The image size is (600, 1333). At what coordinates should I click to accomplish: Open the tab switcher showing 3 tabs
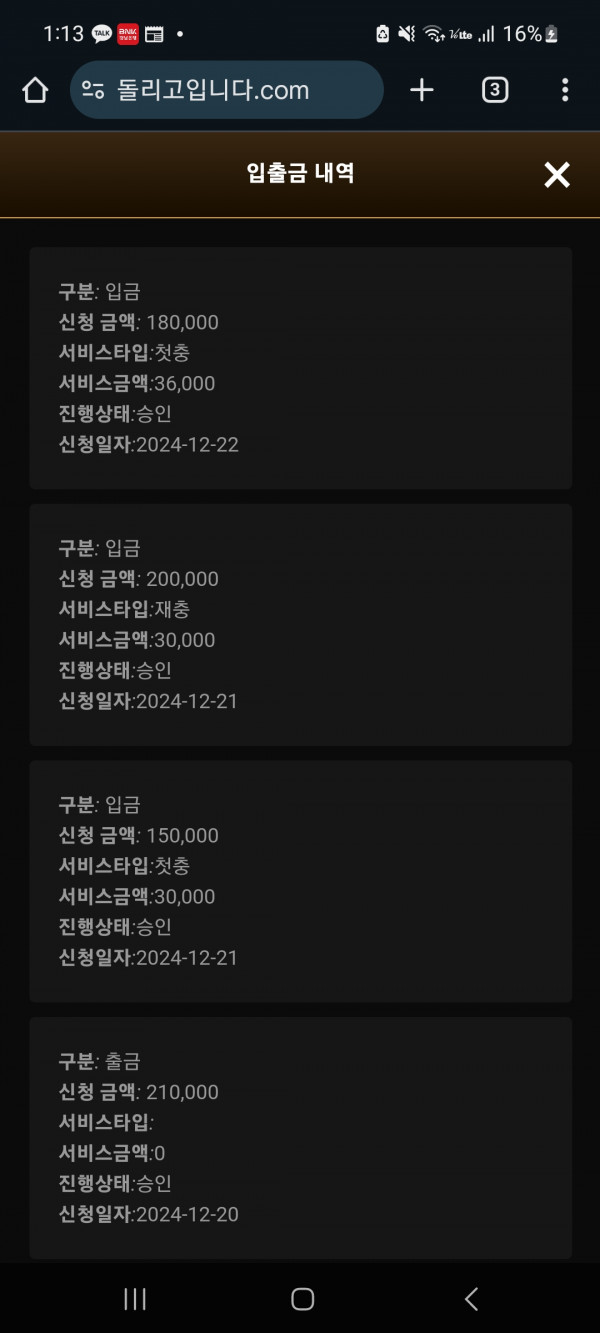(494, 90)
